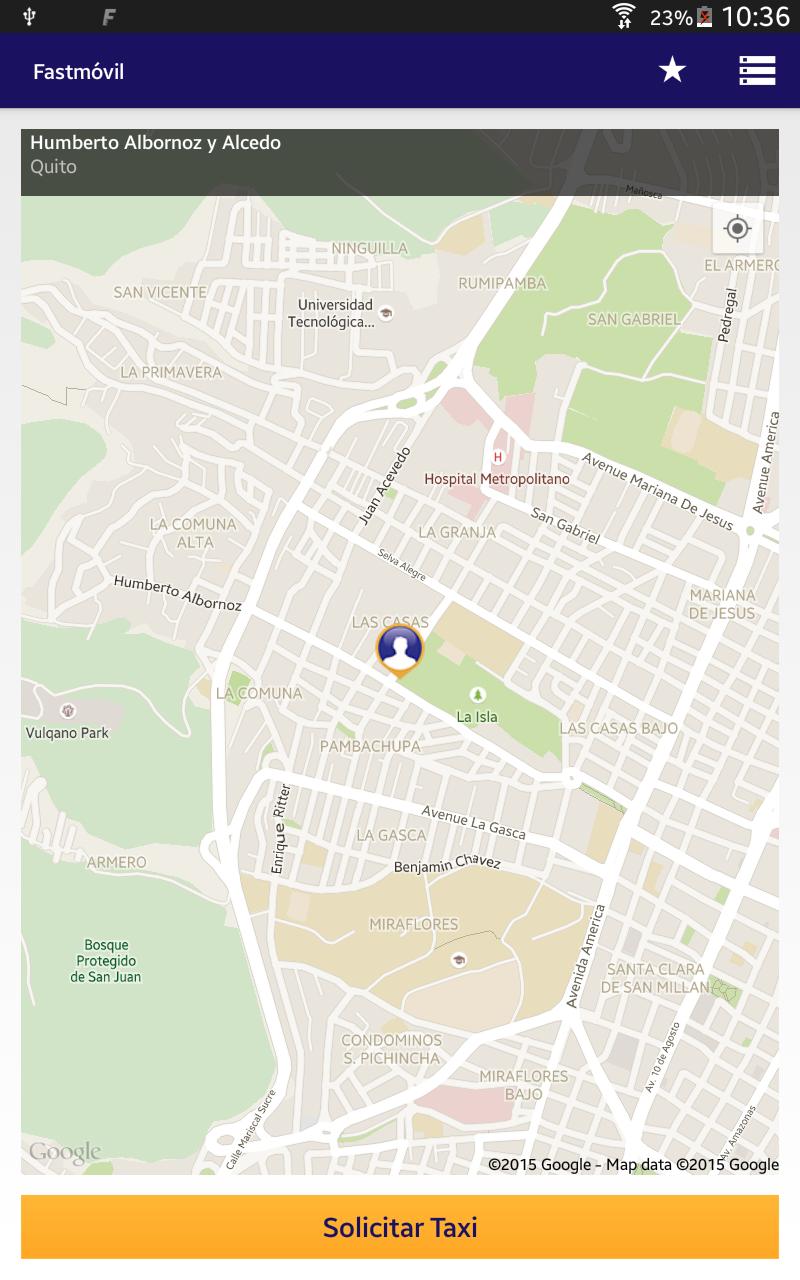The height and width of the screenshot is (1280, 800).
Task: Select the user location pin on the map
Action: [400, 649]
